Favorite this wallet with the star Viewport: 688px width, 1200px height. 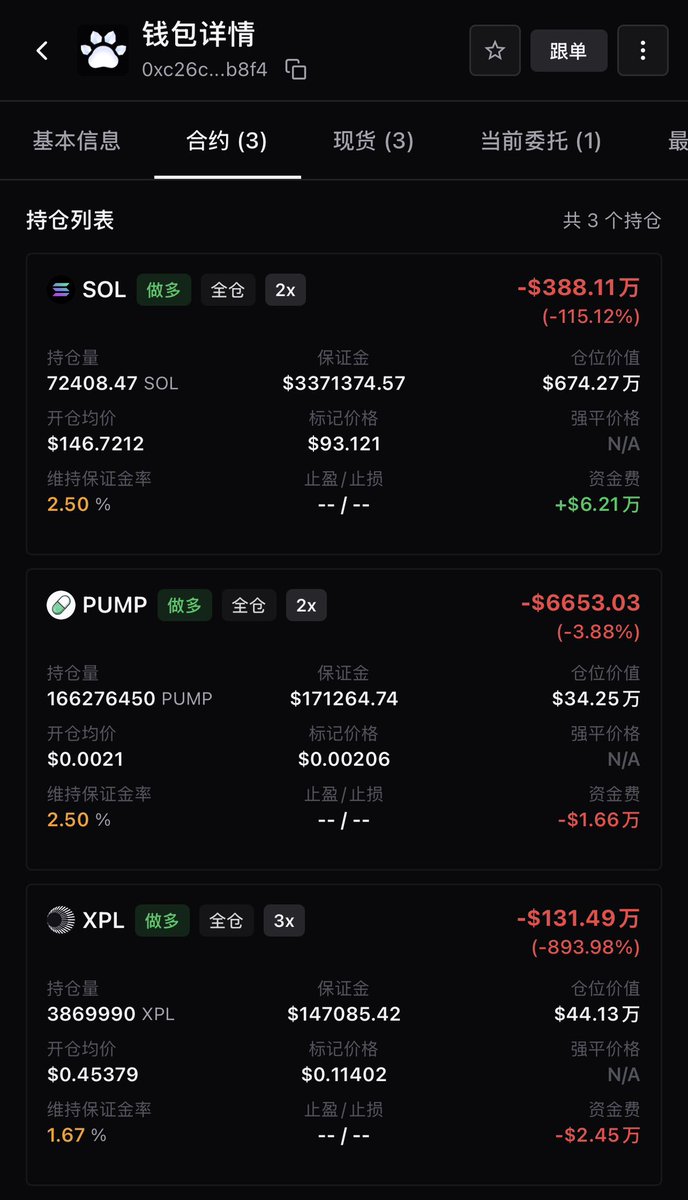click(x=495, y=51)
